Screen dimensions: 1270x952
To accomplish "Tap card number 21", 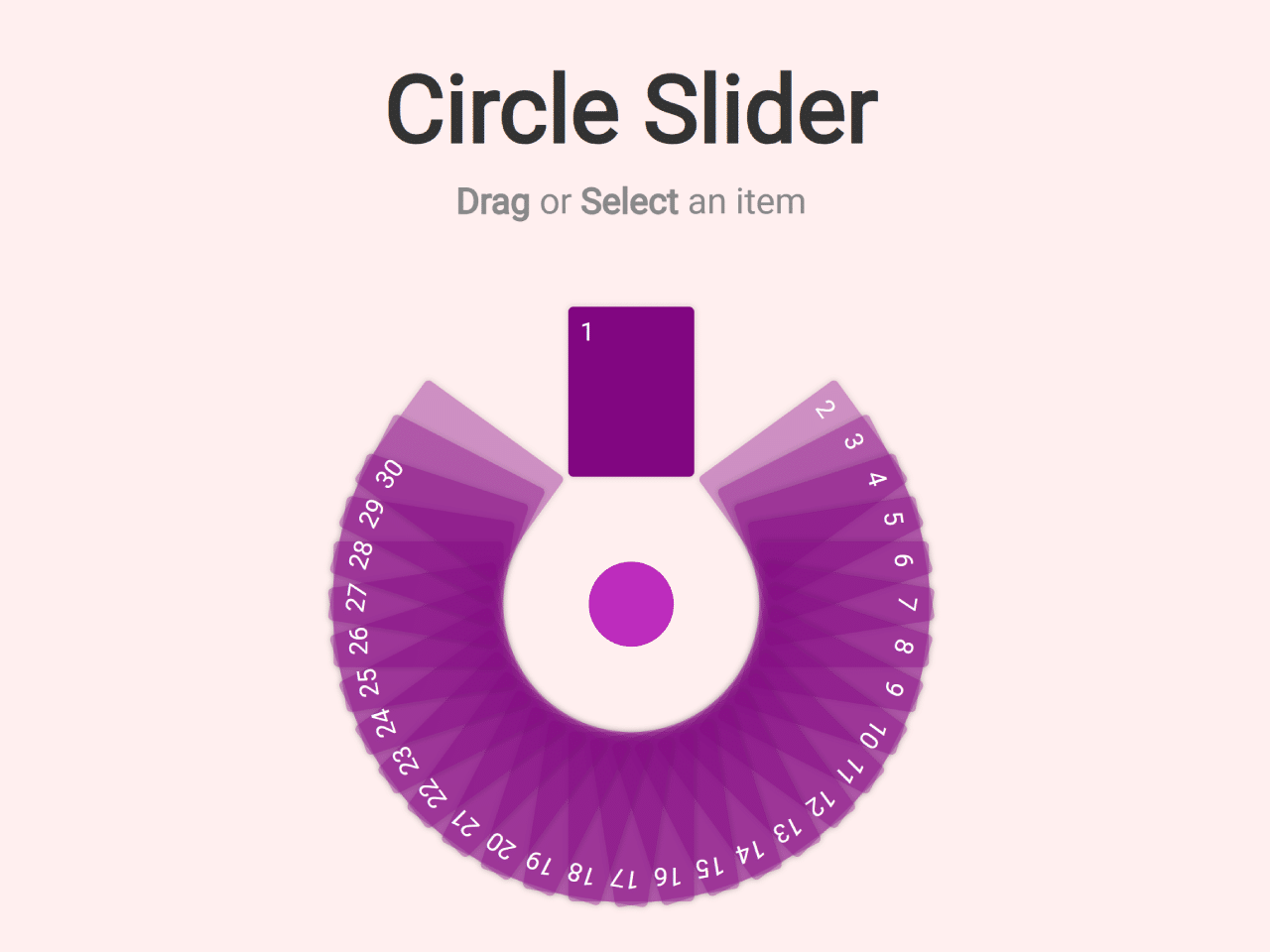I will point(466,822).
